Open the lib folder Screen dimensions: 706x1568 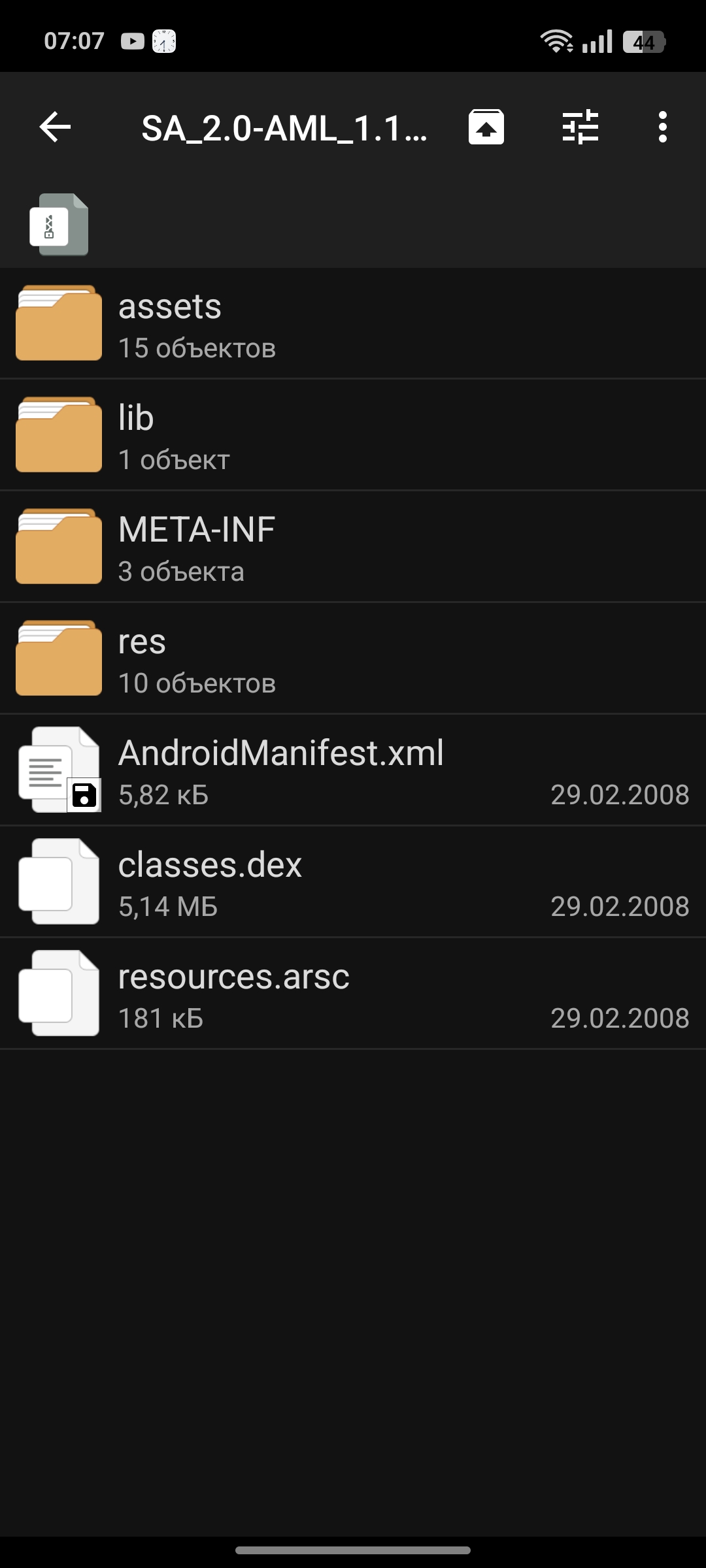(353, 436)
